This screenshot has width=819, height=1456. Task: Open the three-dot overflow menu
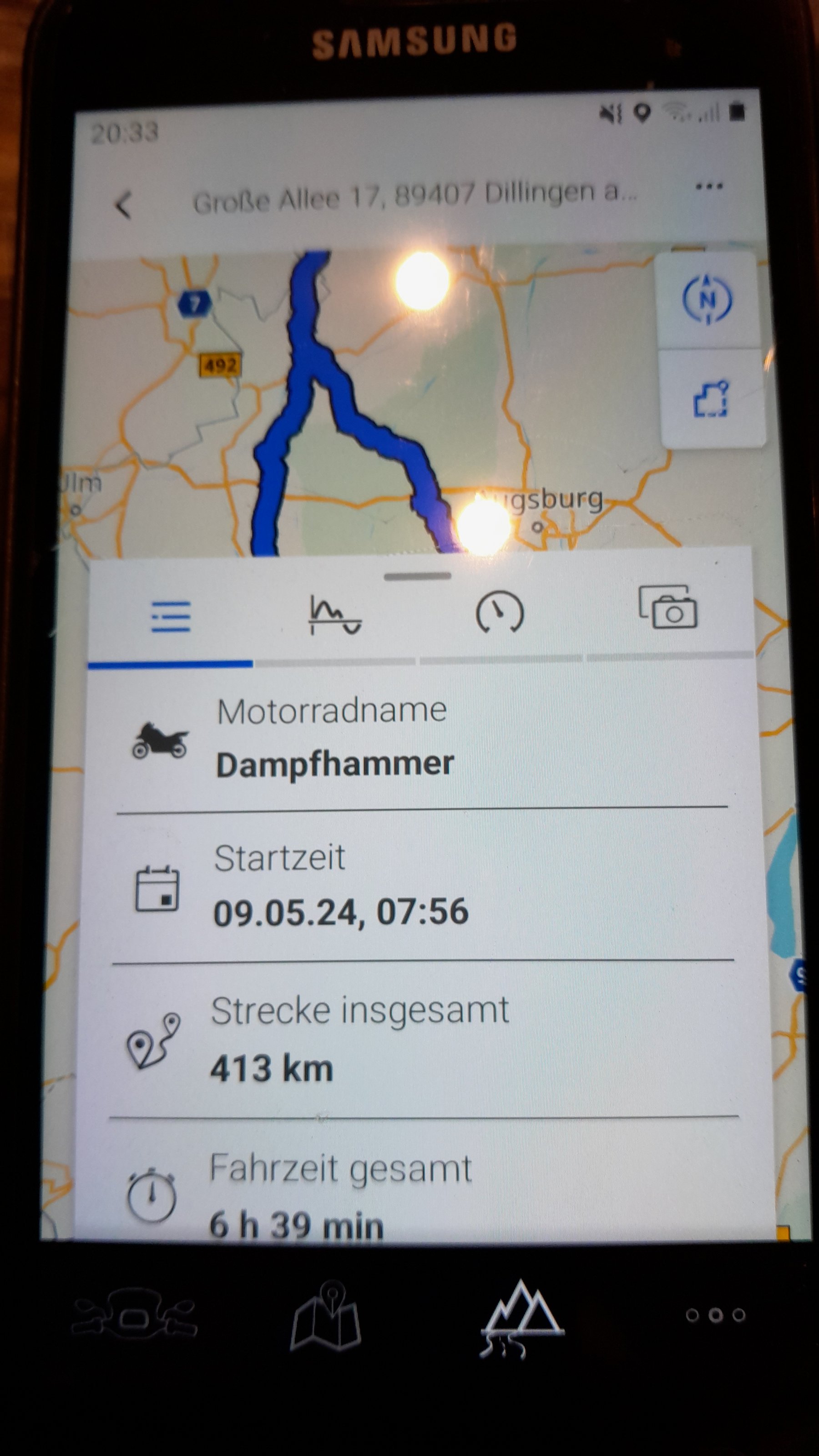[709, 187]
